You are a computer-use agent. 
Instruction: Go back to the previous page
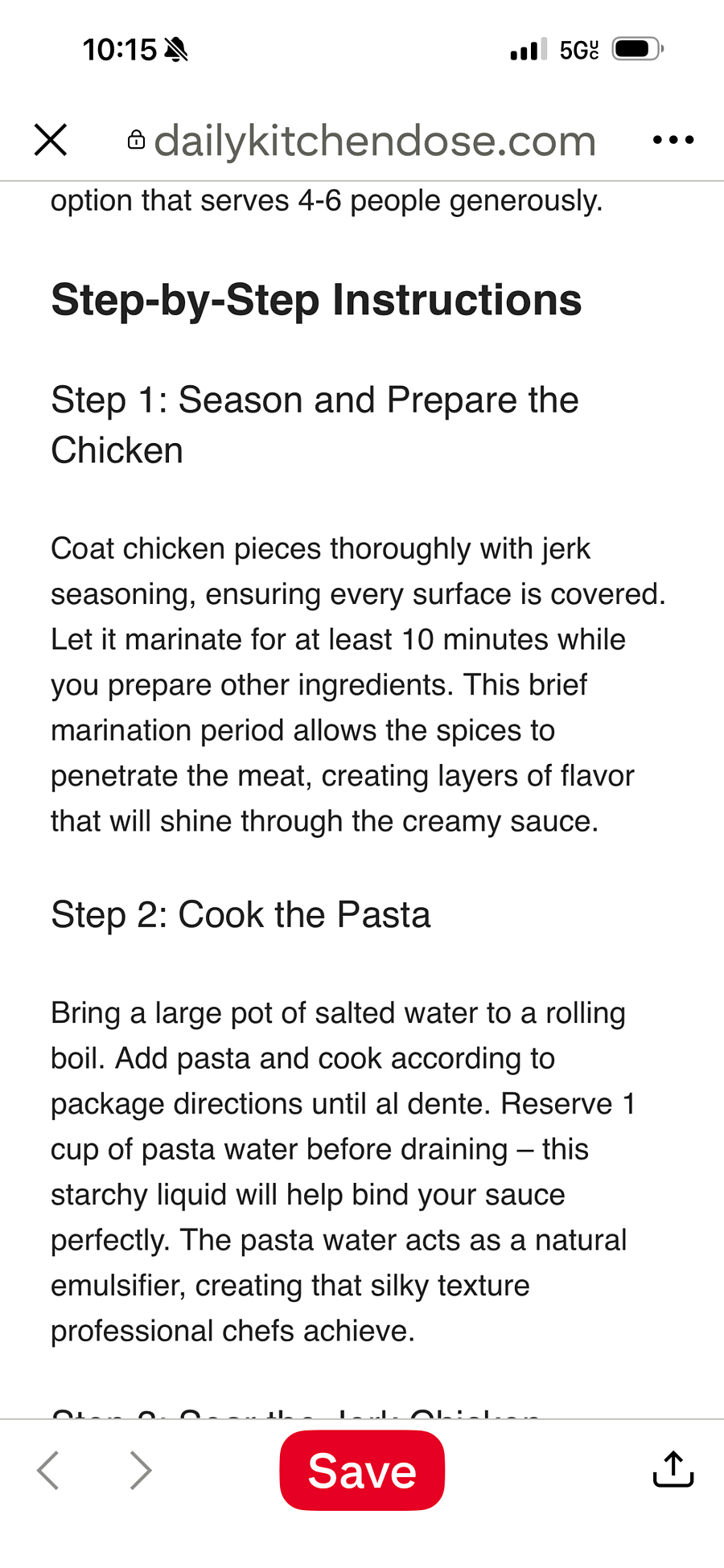[48, 1470]
